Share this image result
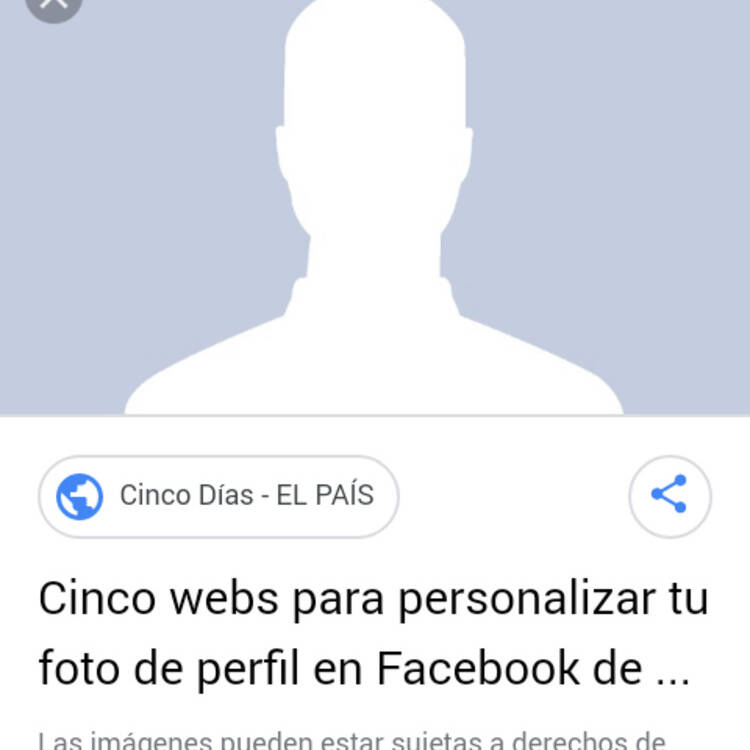Image resolution: width=750 pixels, height=750 pixels. coord(669,495)
